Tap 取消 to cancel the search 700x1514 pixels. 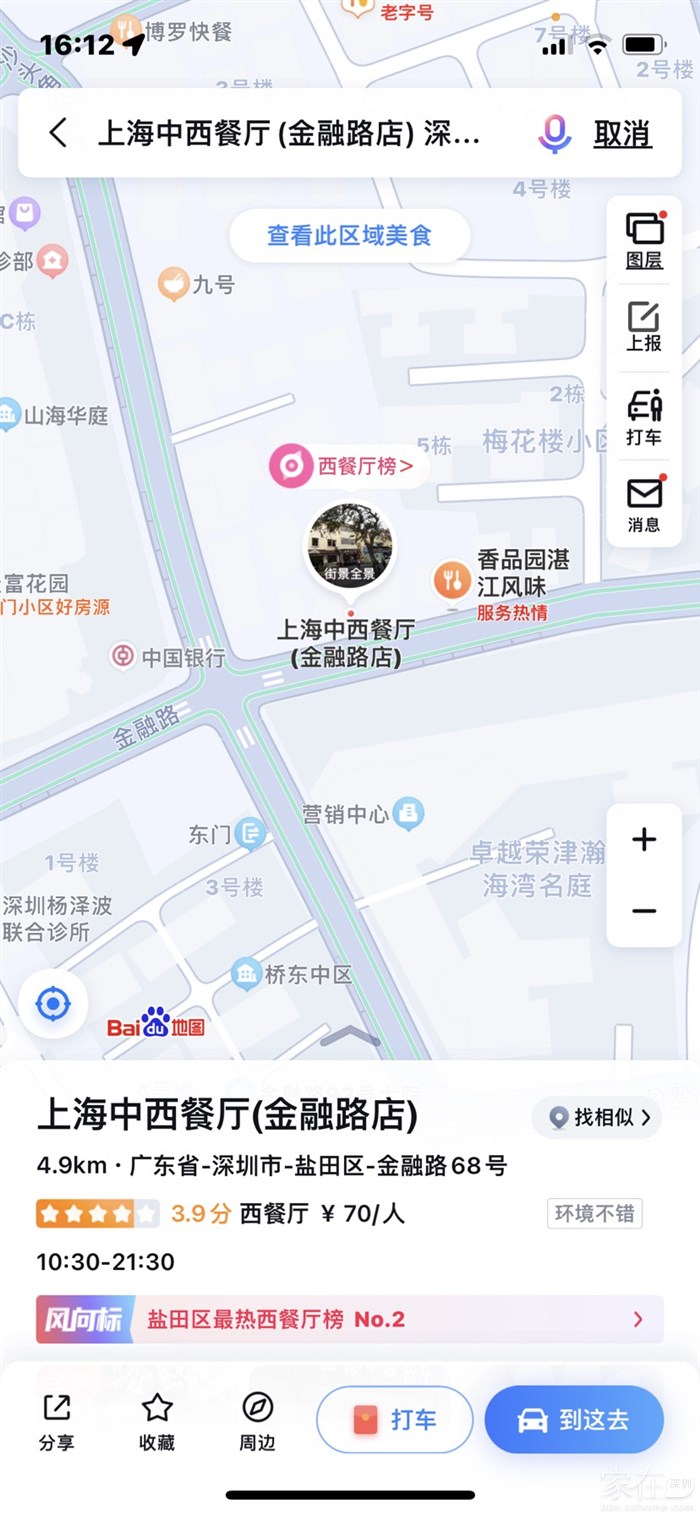coord(622,134)
